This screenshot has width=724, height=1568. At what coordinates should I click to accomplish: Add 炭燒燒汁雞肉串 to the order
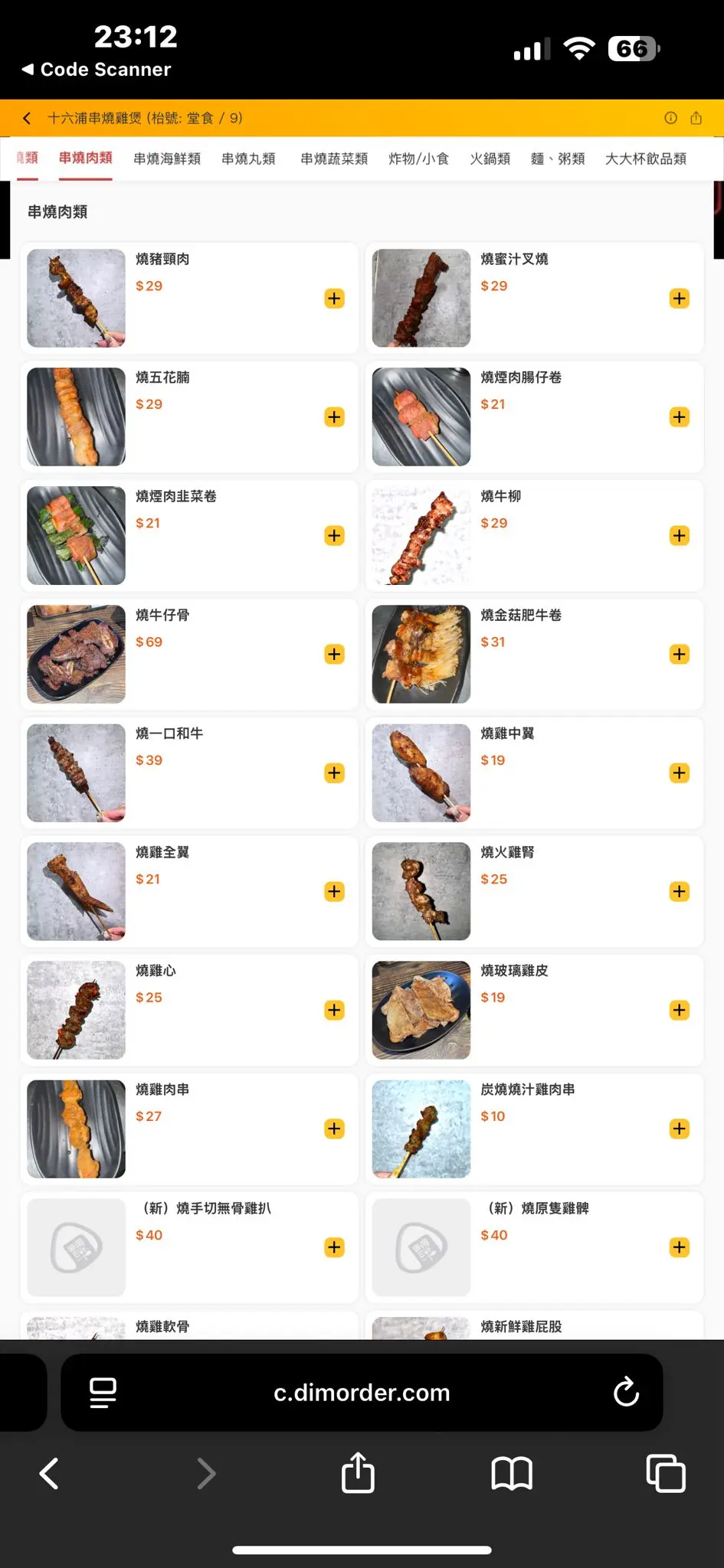[x=679, y=1129]
